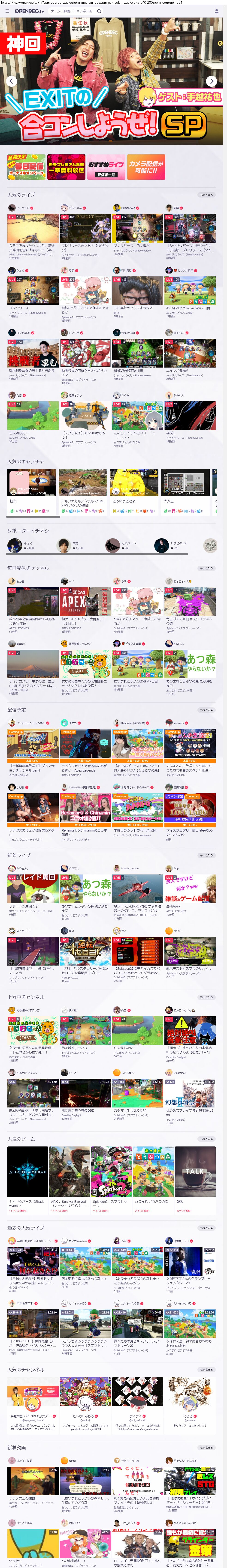The height and width of the screenshot is (1568, 227).
Task: Go to the previous banner slide
Action: 11,81
